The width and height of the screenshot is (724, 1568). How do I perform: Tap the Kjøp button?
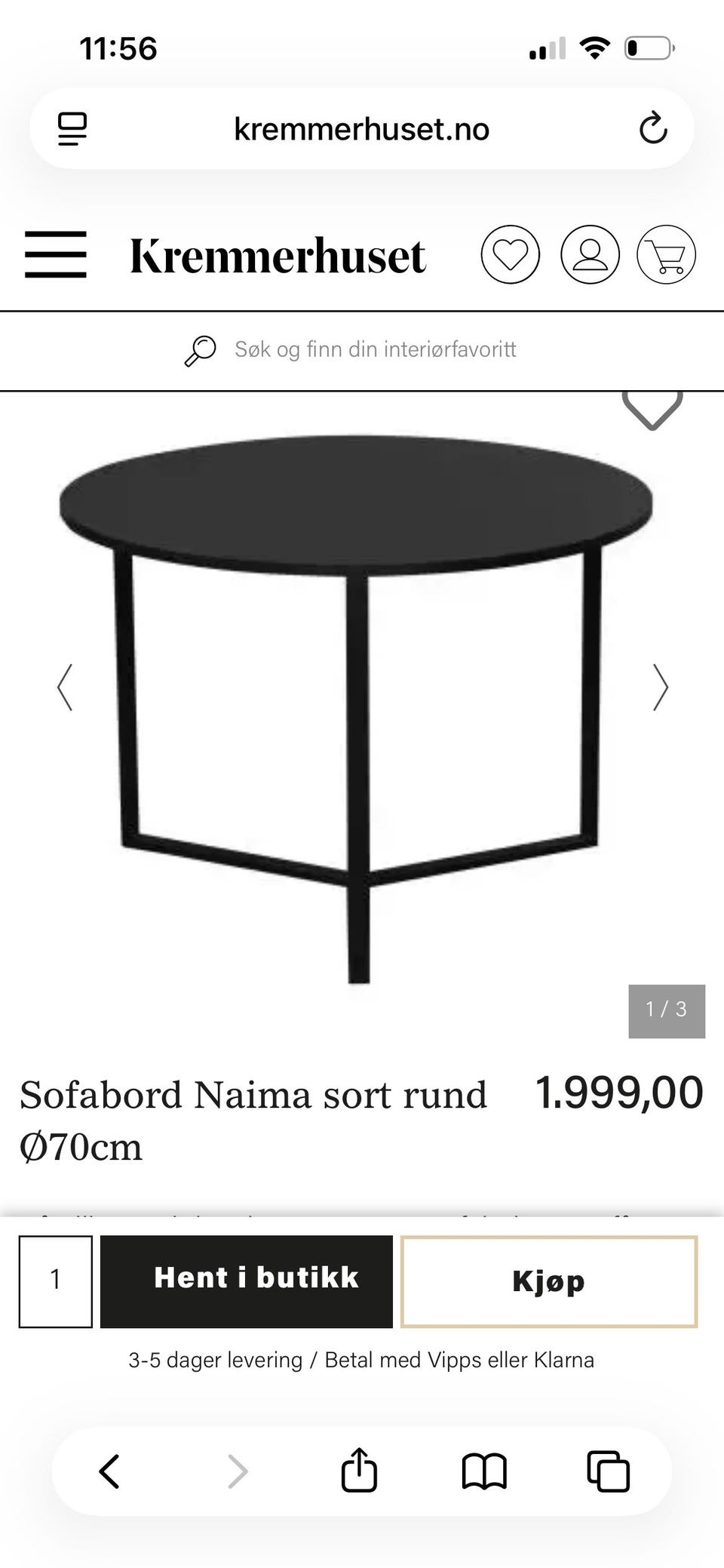549,1281
